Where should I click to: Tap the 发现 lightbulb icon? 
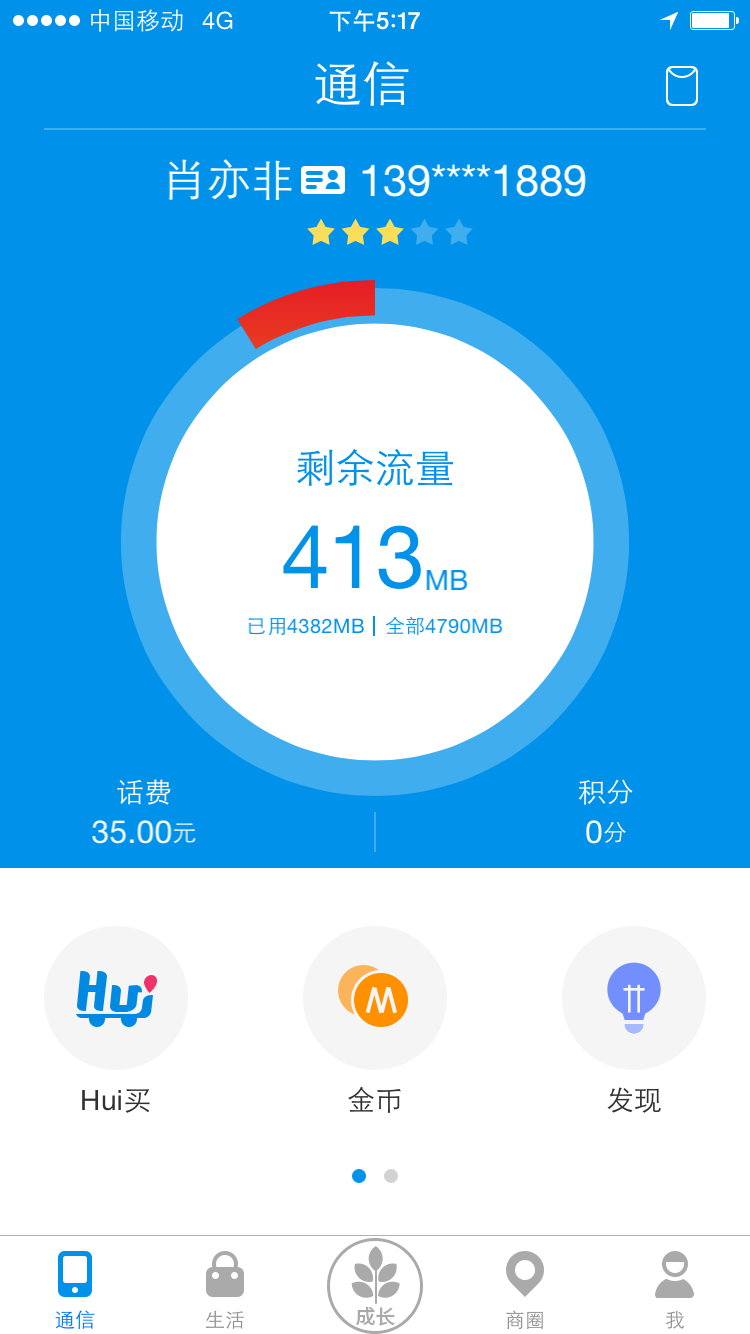coord(633,997)
